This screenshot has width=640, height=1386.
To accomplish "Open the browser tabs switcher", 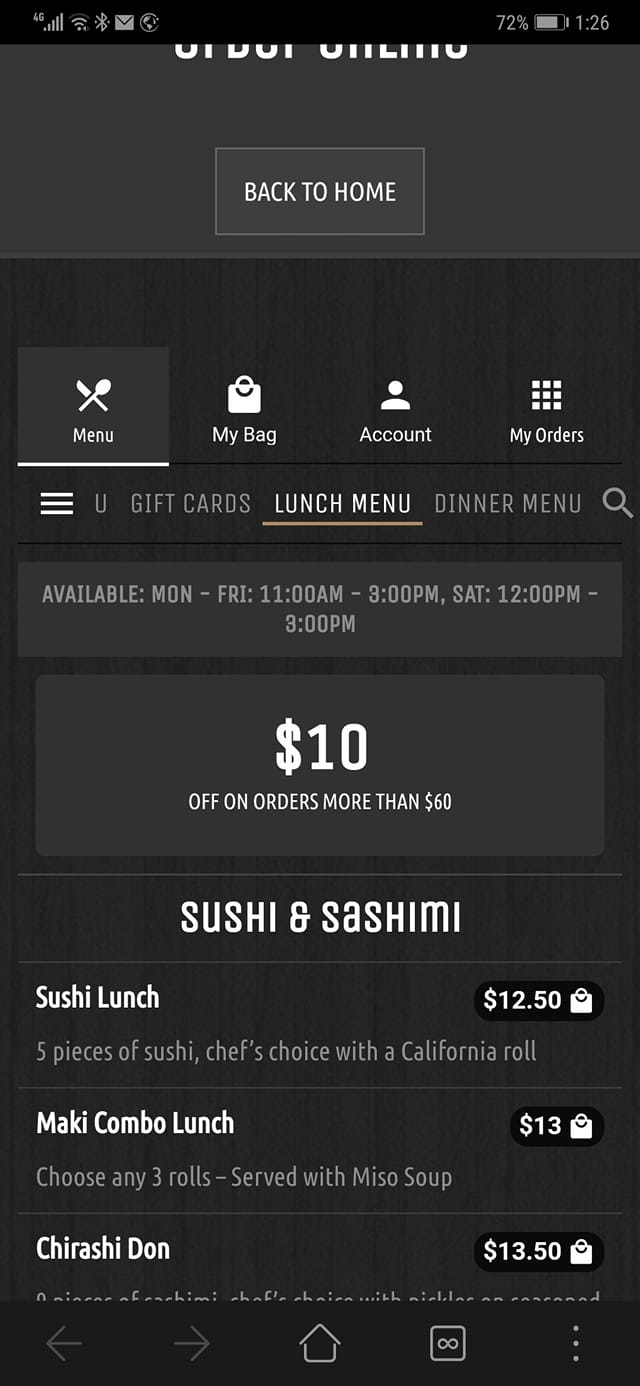I will pyautogui.click(x=448, y=1343).
